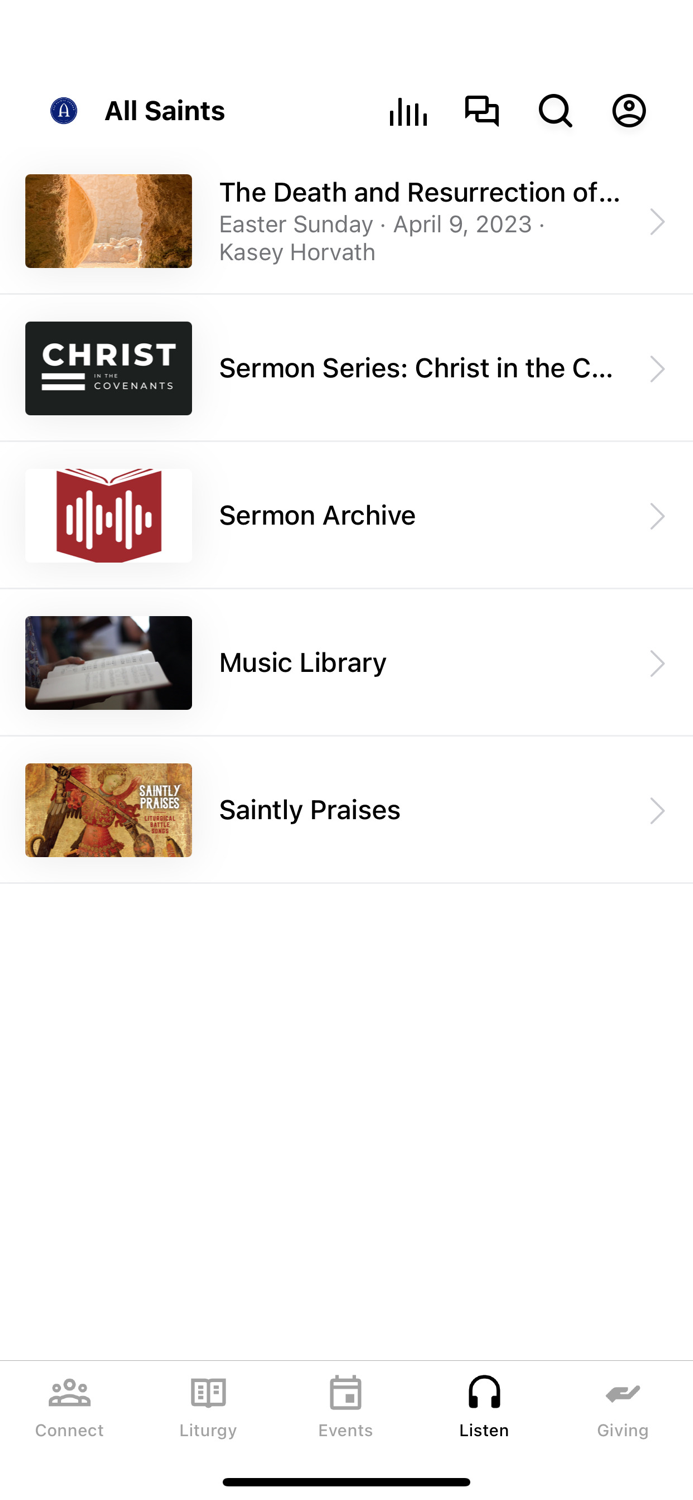693x1500 pixels.
Task: Switch to the Events tab
Action: click(346, 1406)
